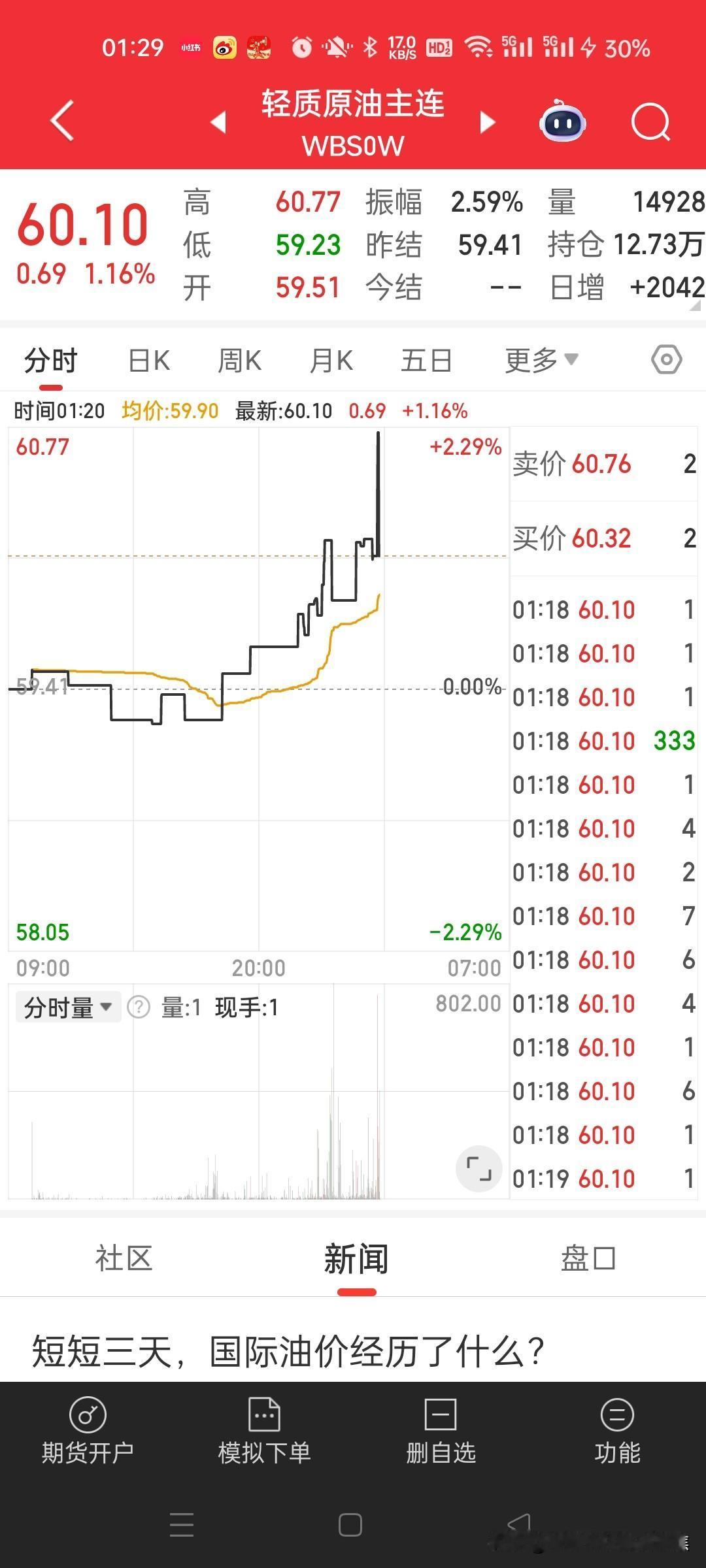Show the chart in fullscreen

click(x=479, y=1169)
